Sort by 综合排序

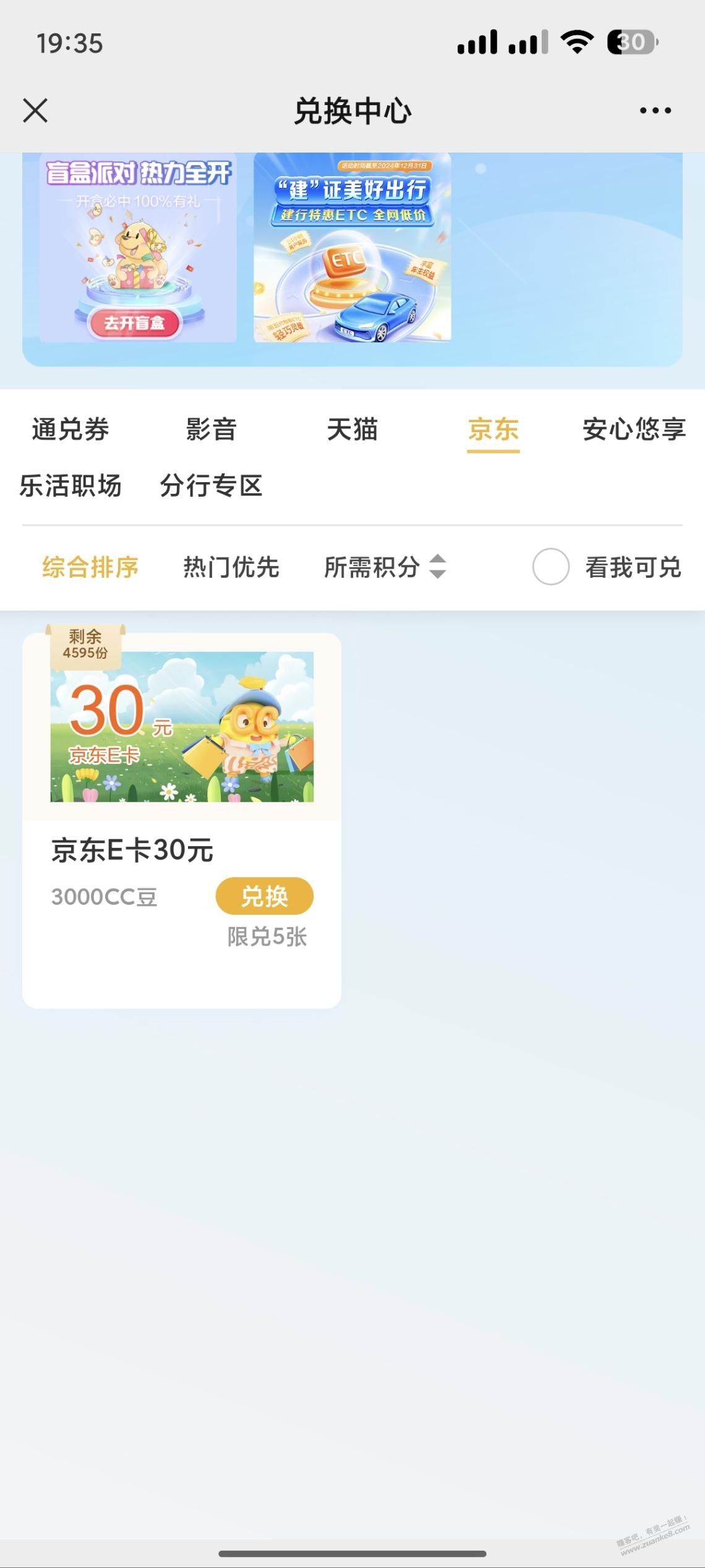click(90, 567)
